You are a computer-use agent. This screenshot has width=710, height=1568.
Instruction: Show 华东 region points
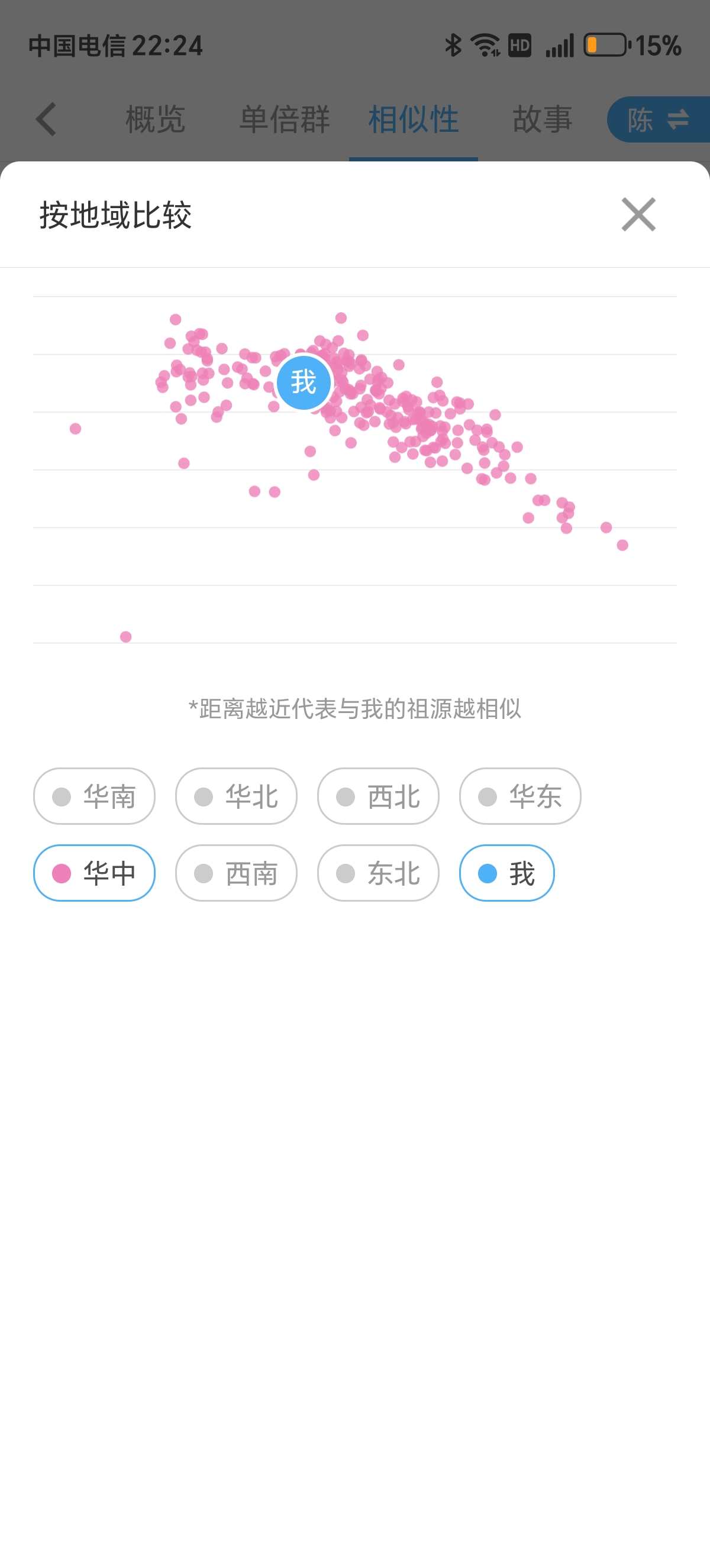click(x=520, y=796)
